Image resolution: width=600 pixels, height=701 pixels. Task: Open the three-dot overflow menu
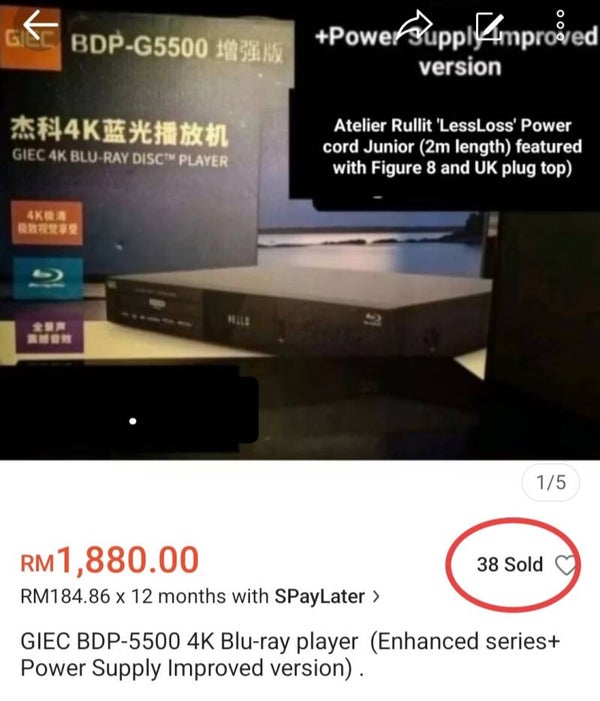(x=561, y=24)
